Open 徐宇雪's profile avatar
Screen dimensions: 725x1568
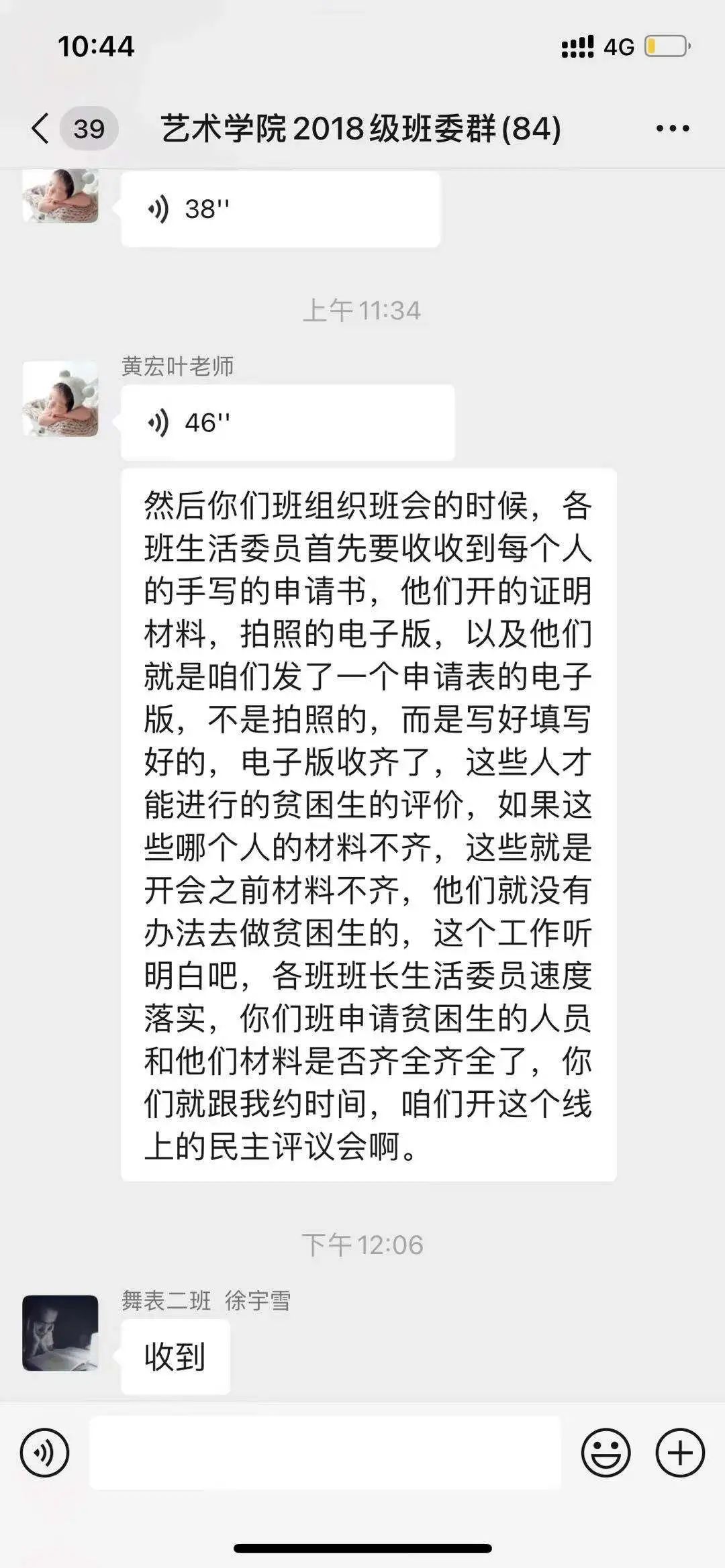(60, 1332)
